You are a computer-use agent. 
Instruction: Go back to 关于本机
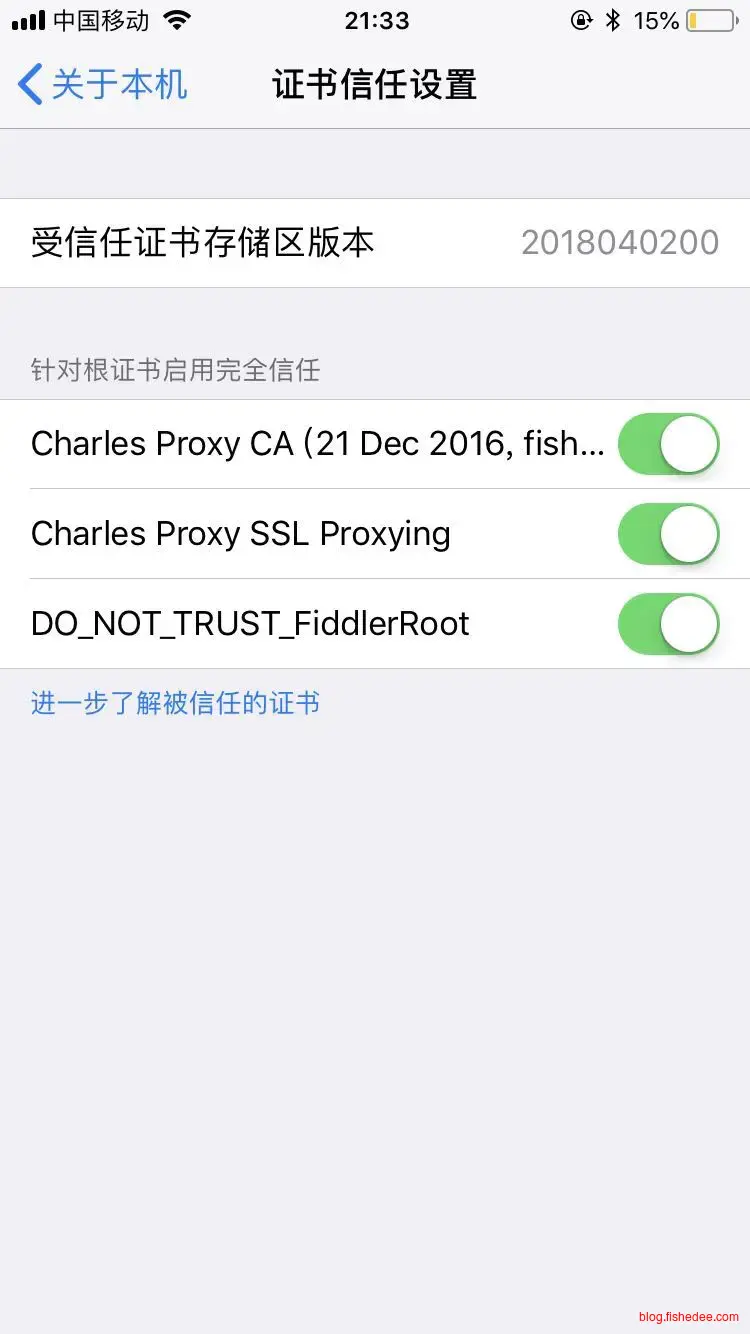coord(103,85)
